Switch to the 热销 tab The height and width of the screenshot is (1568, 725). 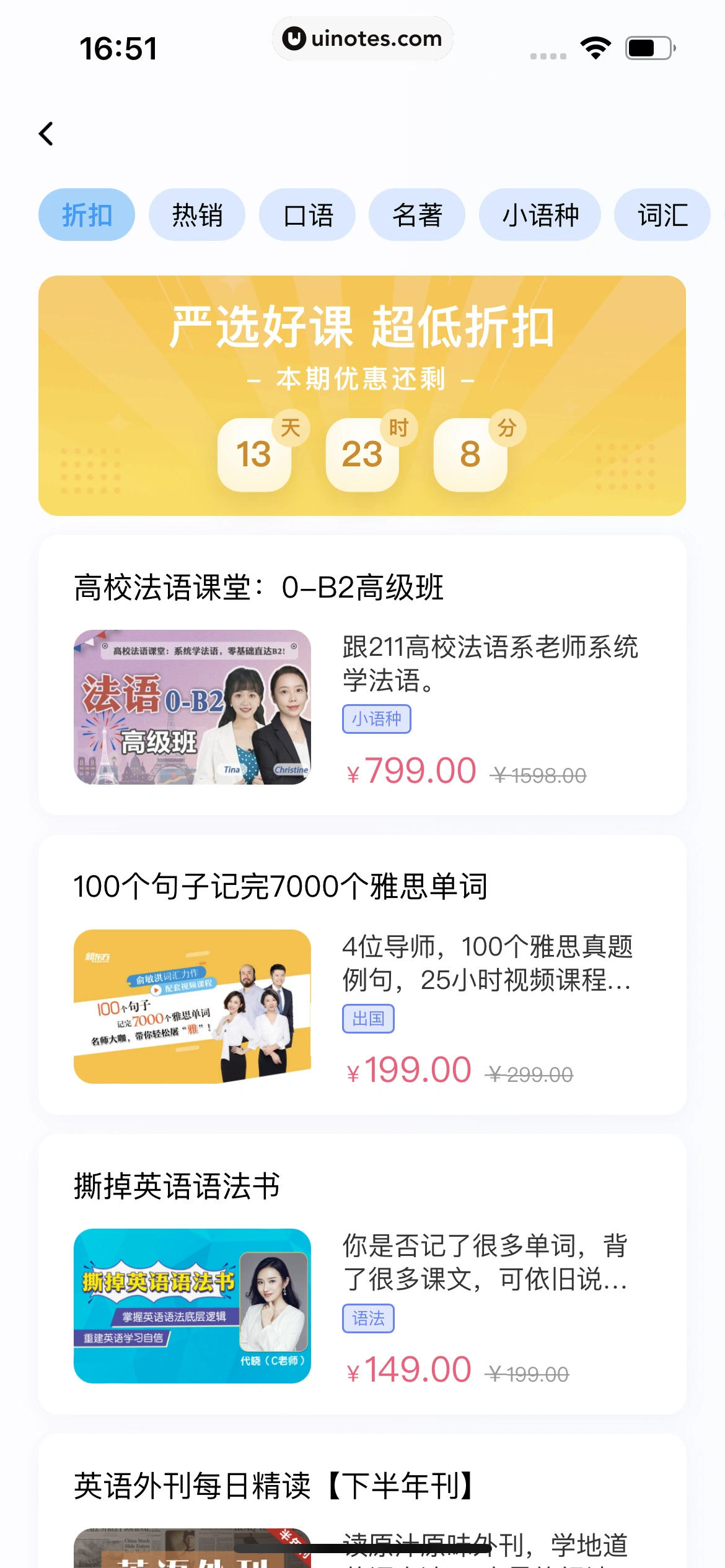pyautogui.click(x=197, y=215)
